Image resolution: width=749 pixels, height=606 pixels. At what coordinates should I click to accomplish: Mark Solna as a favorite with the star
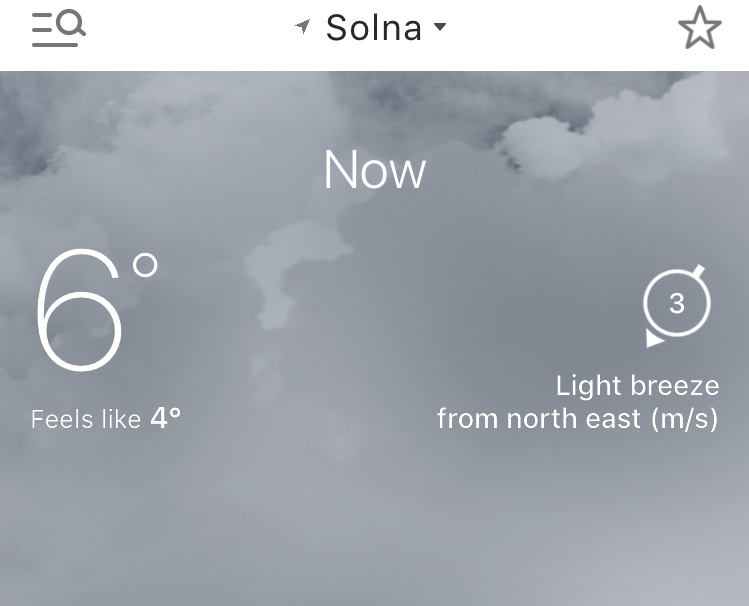click(699, 28)
